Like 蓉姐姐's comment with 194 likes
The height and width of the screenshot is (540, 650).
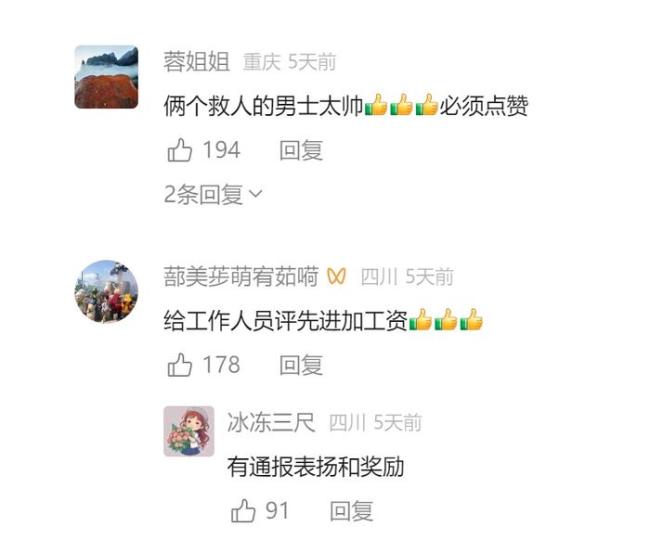(181, 151)
